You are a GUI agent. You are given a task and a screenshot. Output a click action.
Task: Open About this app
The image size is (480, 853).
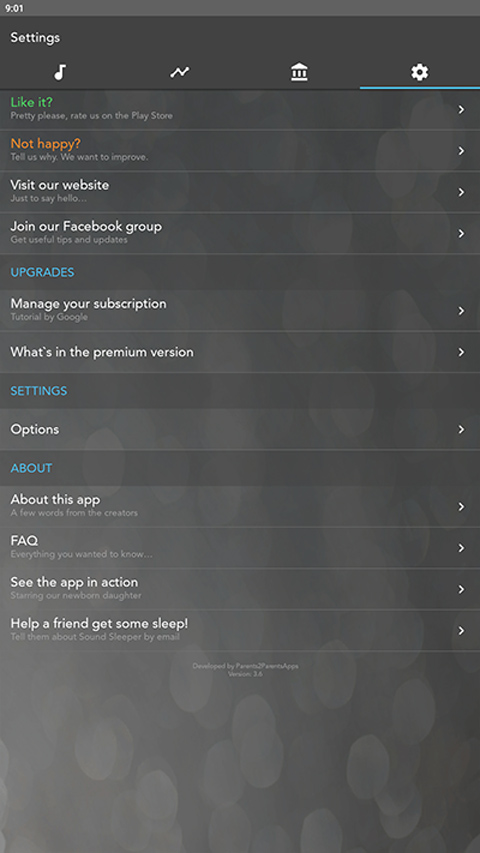(x=240, y=506)
